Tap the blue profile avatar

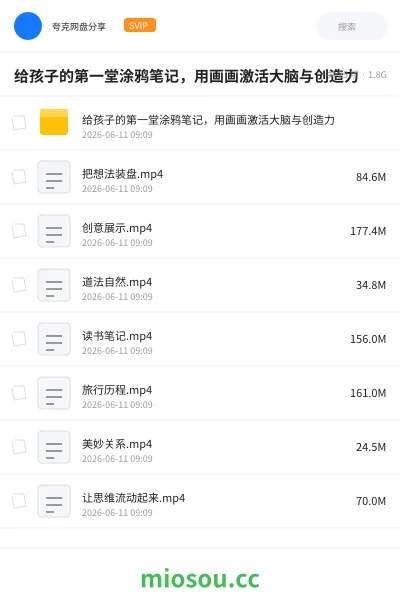pyautogui.click(x=28, y=26)
